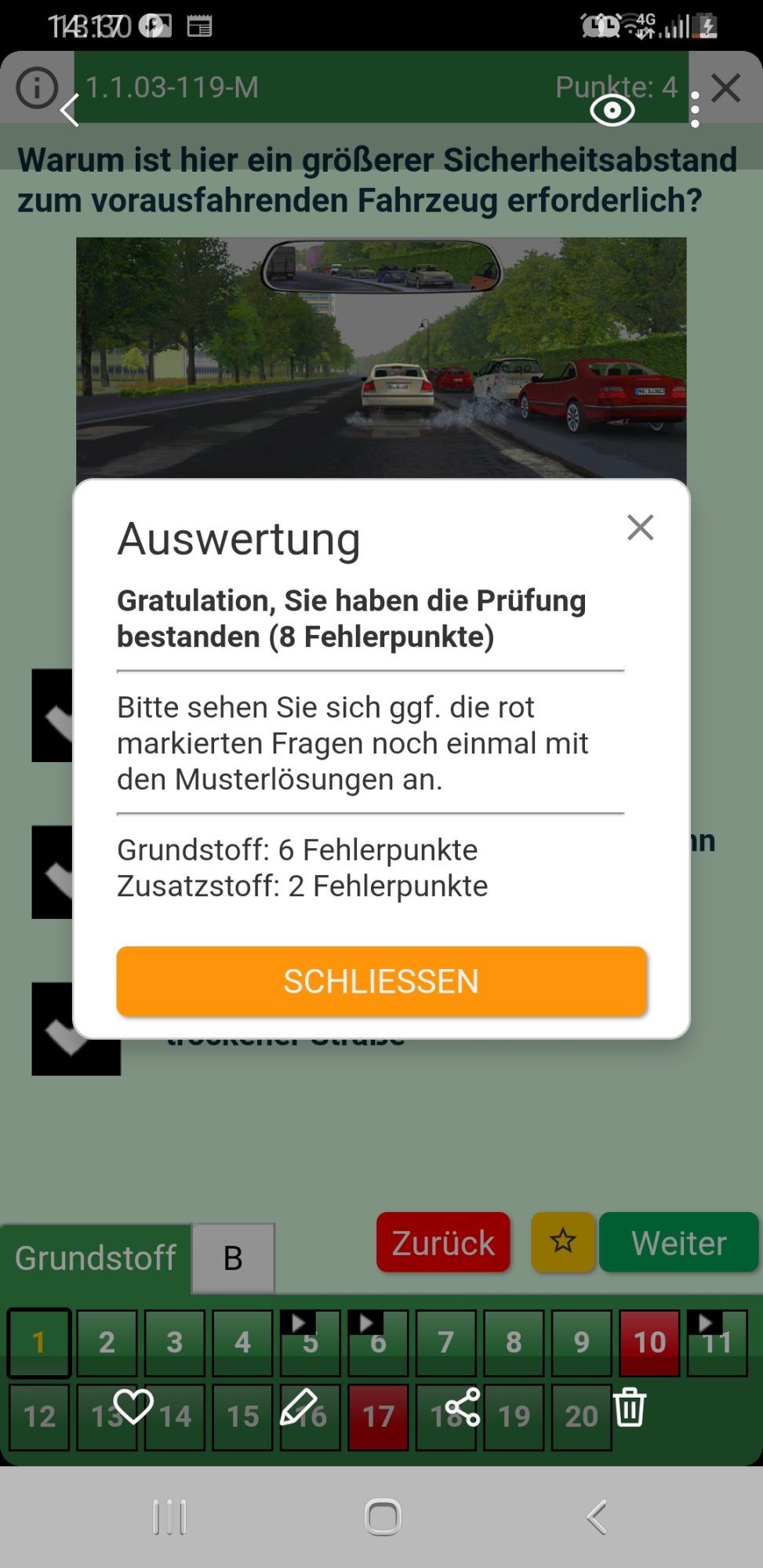Close the exam via top X
Image resolution: width=763 pixels, height=1568 pixels.
[726, 88]
